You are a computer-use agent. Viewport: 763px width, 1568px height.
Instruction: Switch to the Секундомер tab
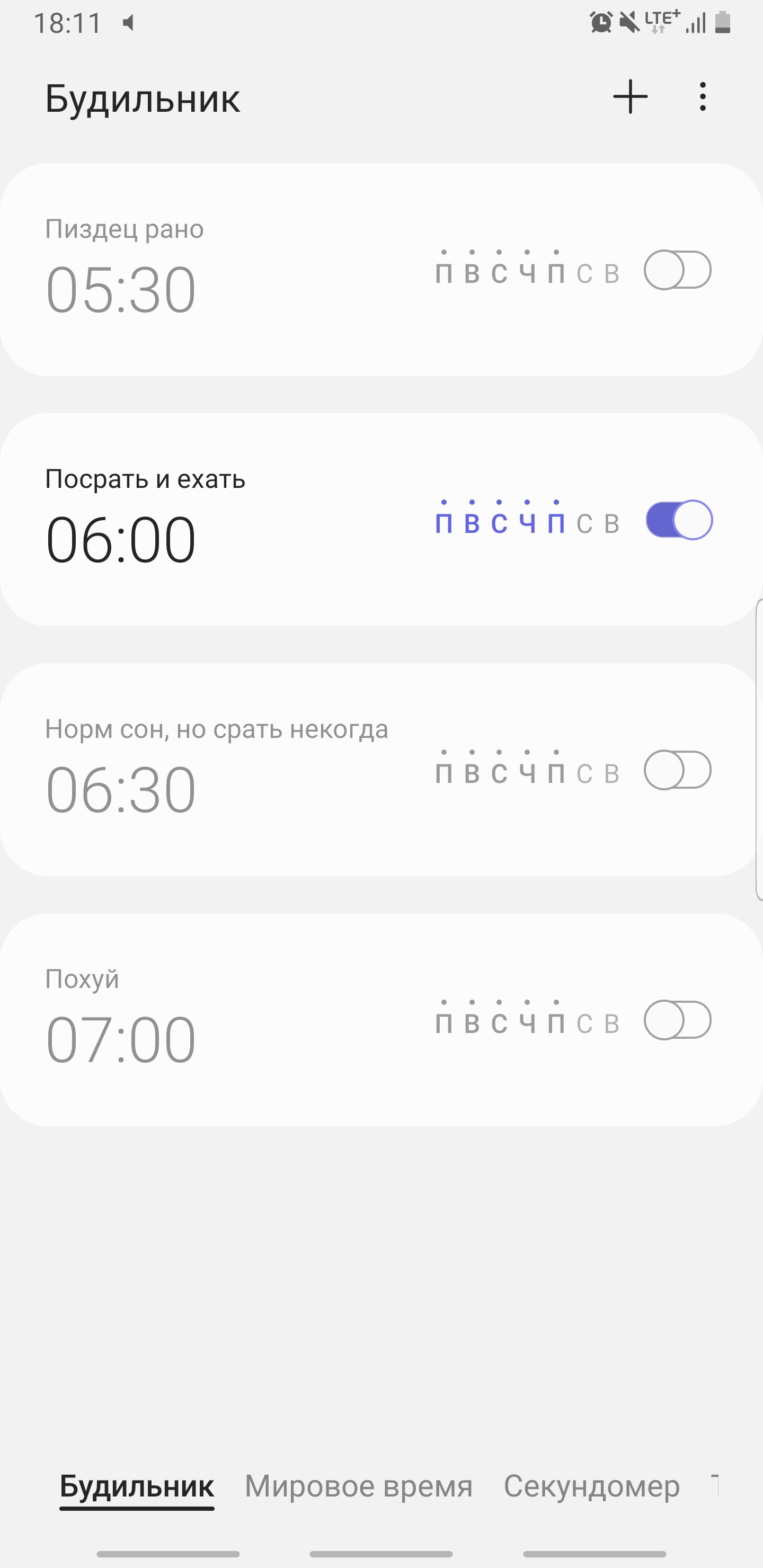click(591, 1486)
